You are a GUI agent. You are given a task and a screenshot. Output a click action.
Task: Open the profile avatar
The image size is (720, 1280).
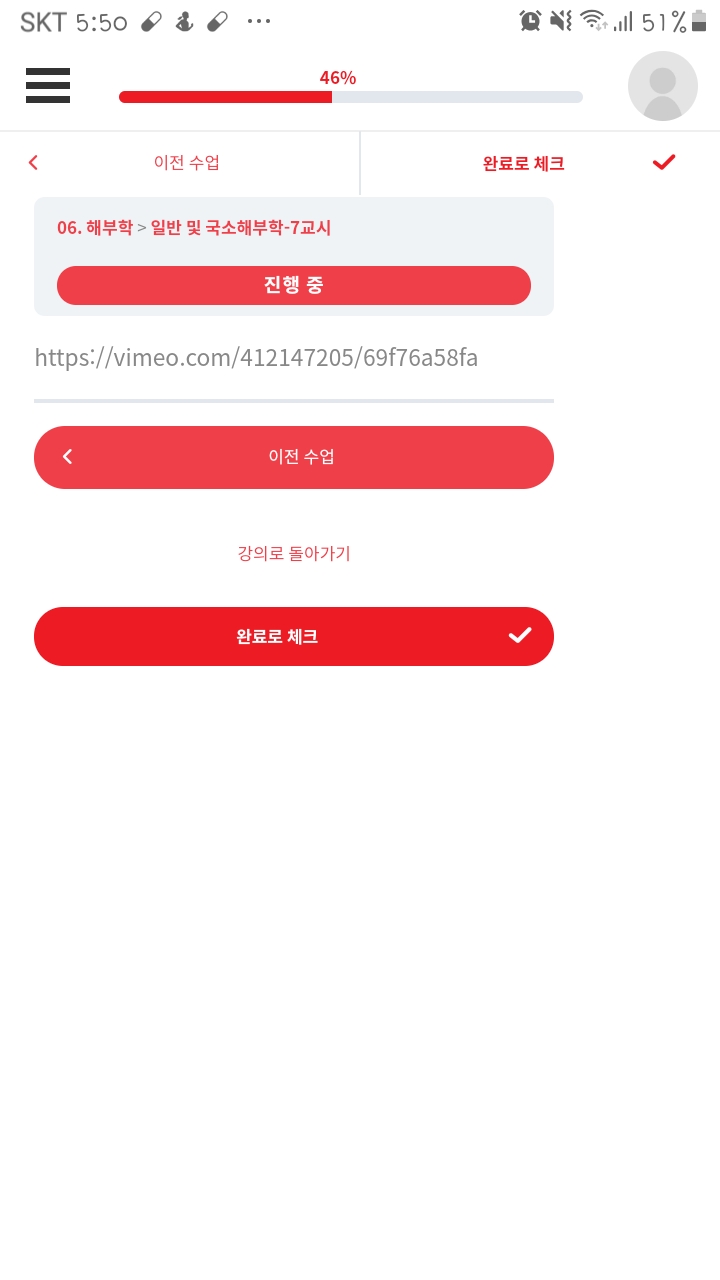point(663,86)
